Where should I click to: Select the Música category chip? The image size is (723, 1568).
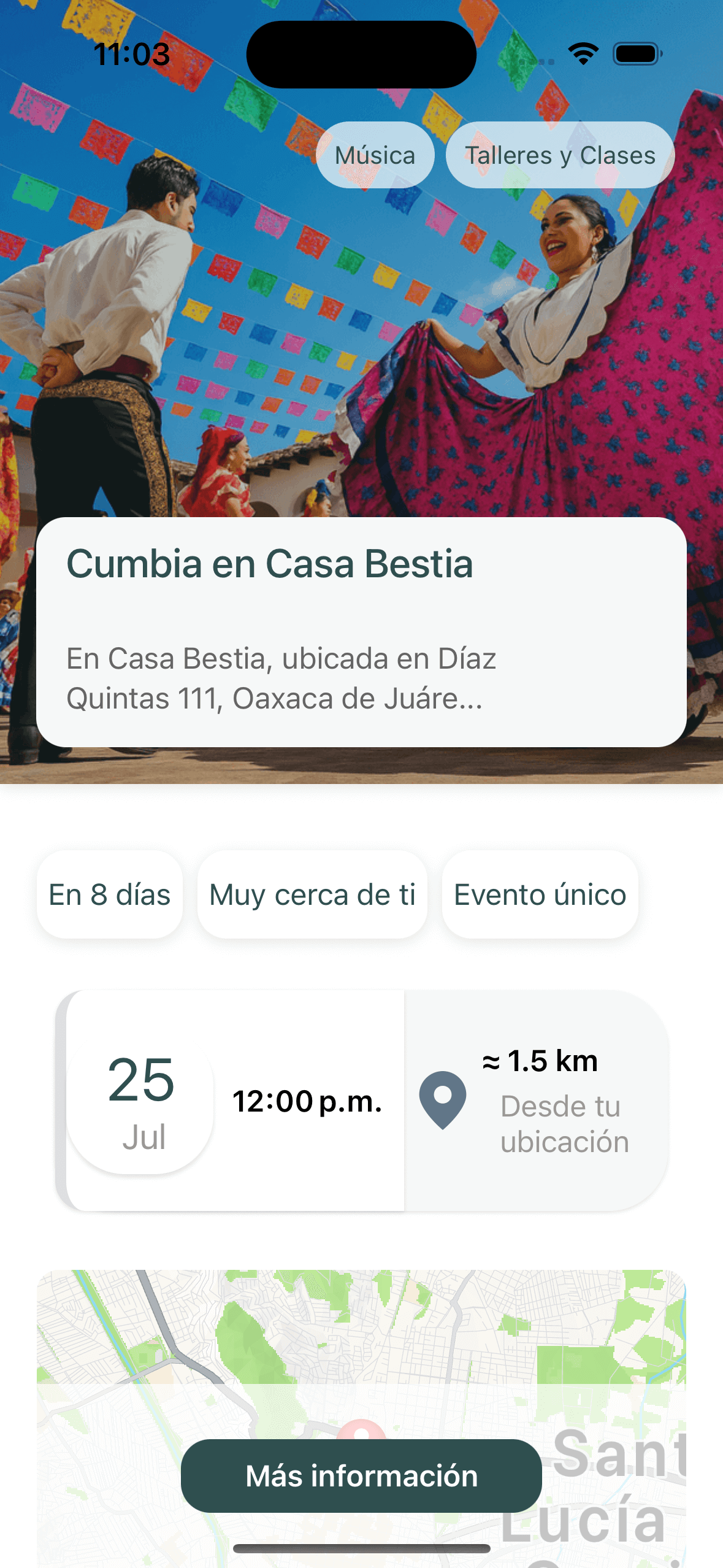point(375,155)
